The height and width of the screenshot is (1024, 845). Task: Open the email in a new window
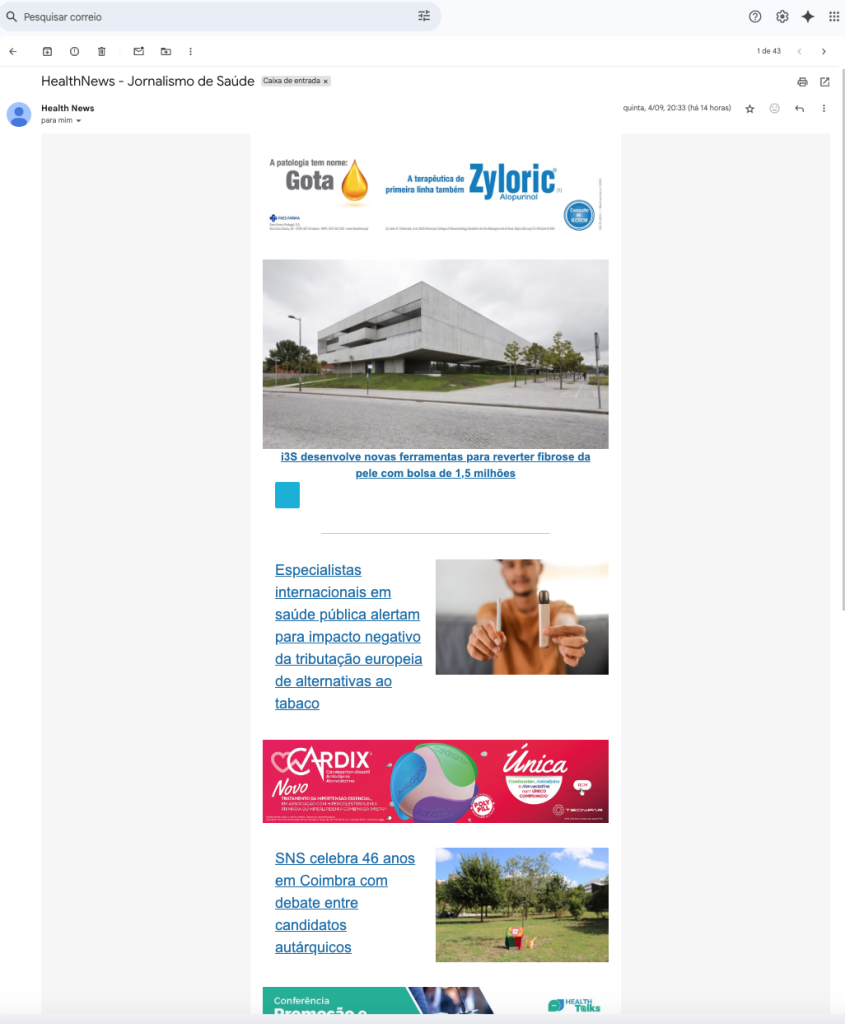coord(825,82)
